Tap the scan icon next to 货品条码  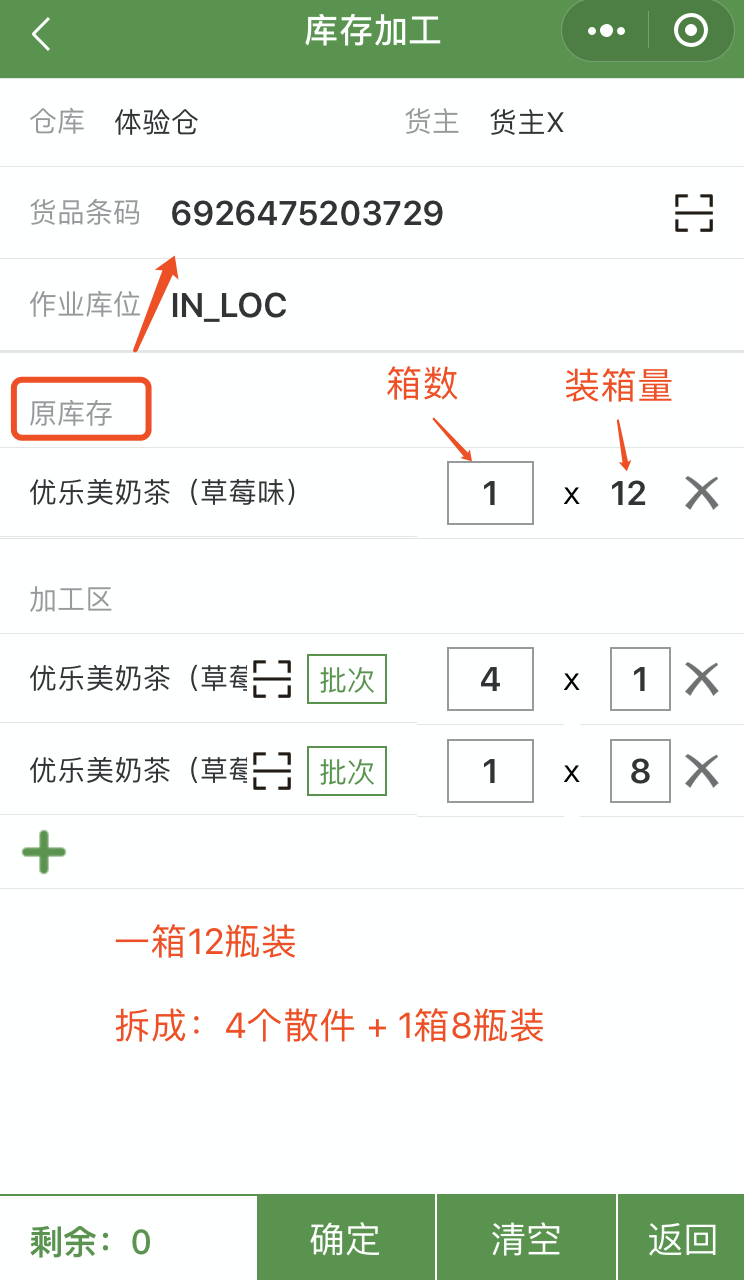(694, 213)
